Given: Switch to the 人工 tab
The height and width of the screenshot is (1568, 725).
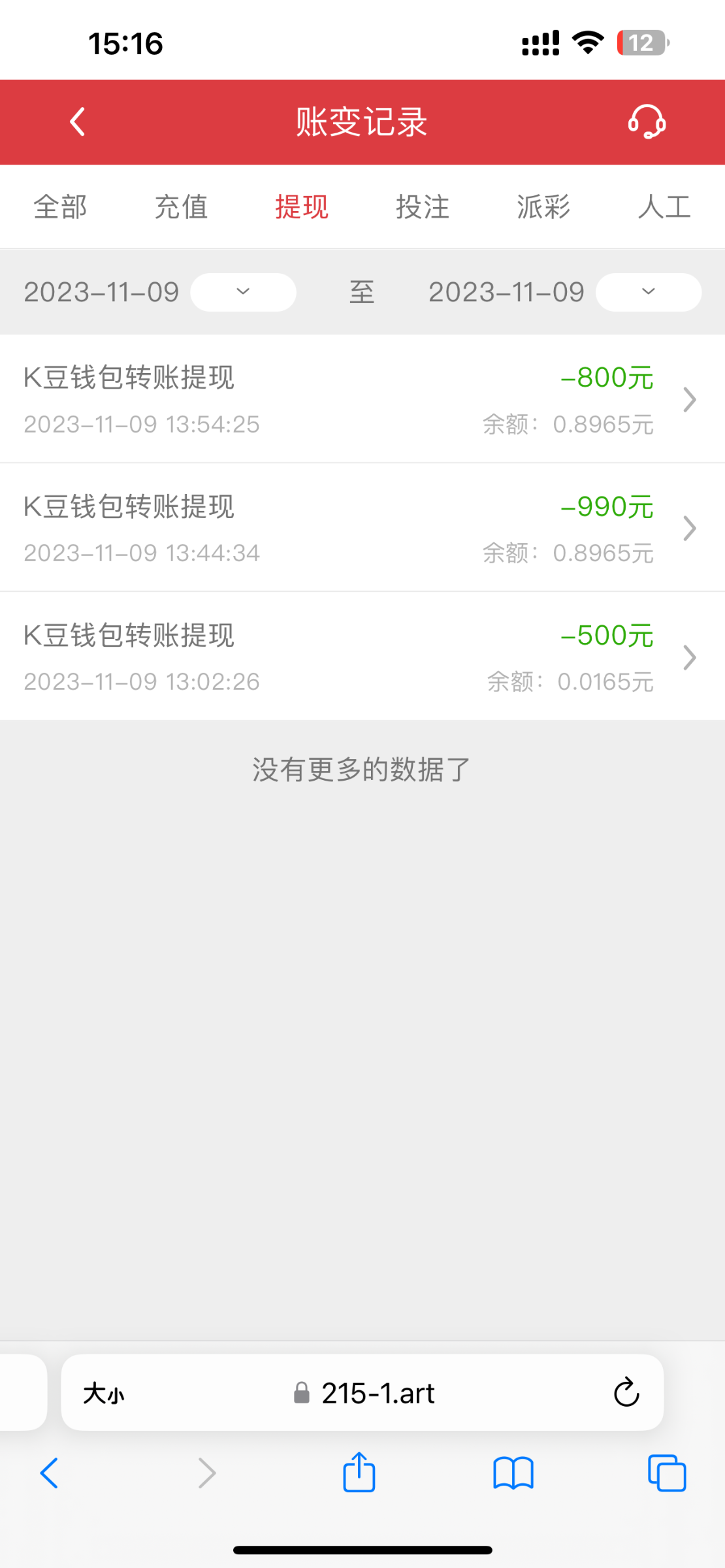Looking at the screenshot, I should click(664, 207).
